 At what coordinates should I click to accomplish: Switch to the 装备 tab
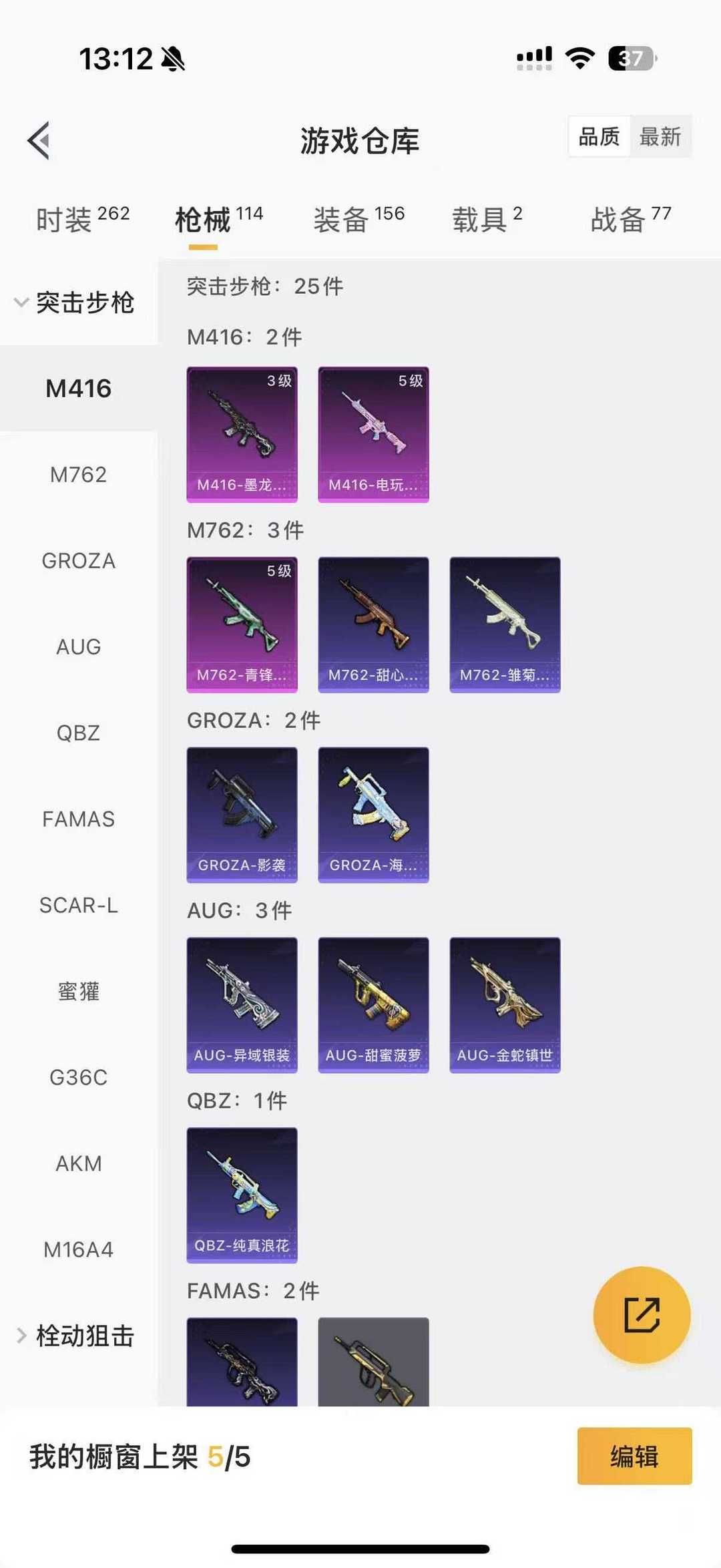(358, 219)
